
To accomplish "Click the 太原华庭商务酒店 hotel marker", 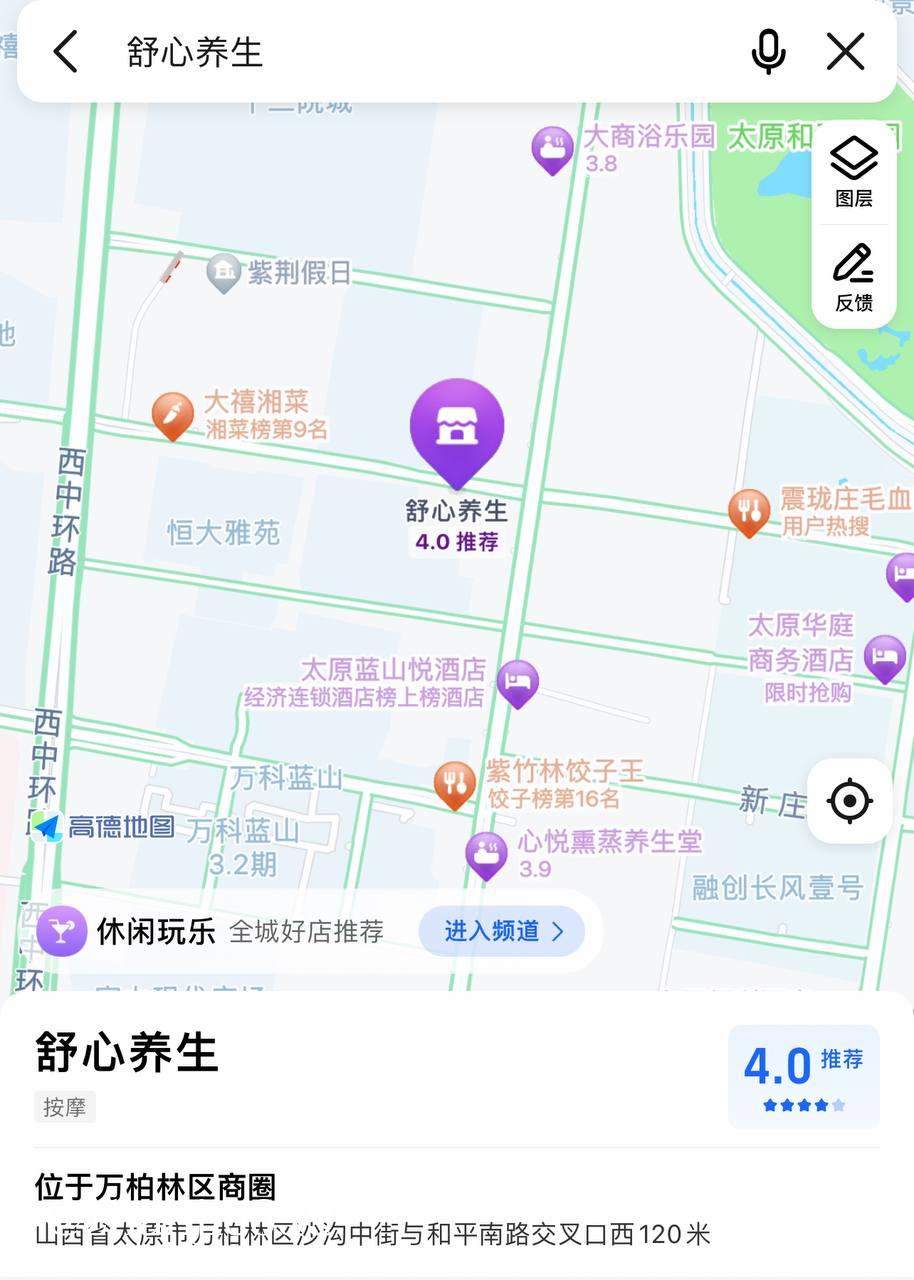I will (885, 660).
